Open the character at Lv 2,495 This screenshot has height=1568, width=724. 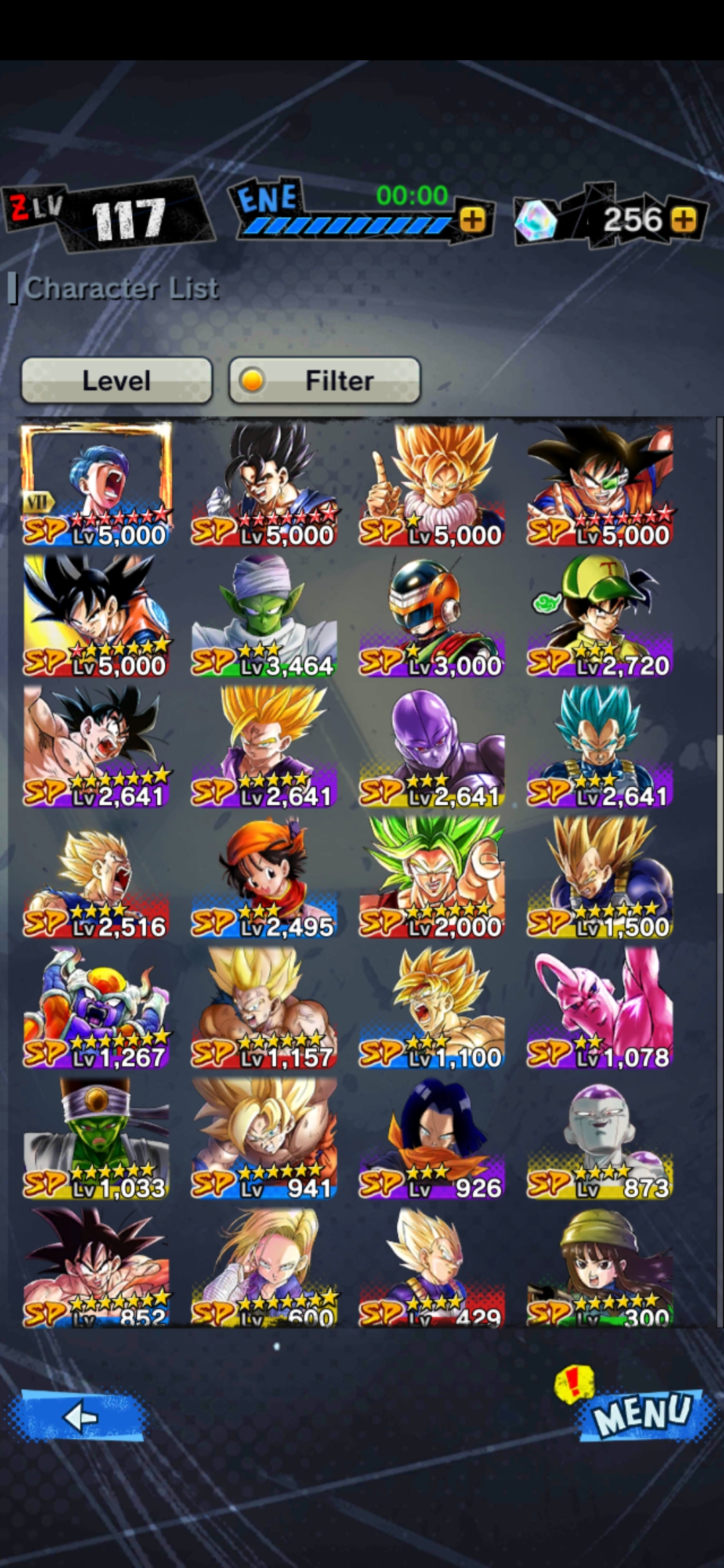(264, 876)
